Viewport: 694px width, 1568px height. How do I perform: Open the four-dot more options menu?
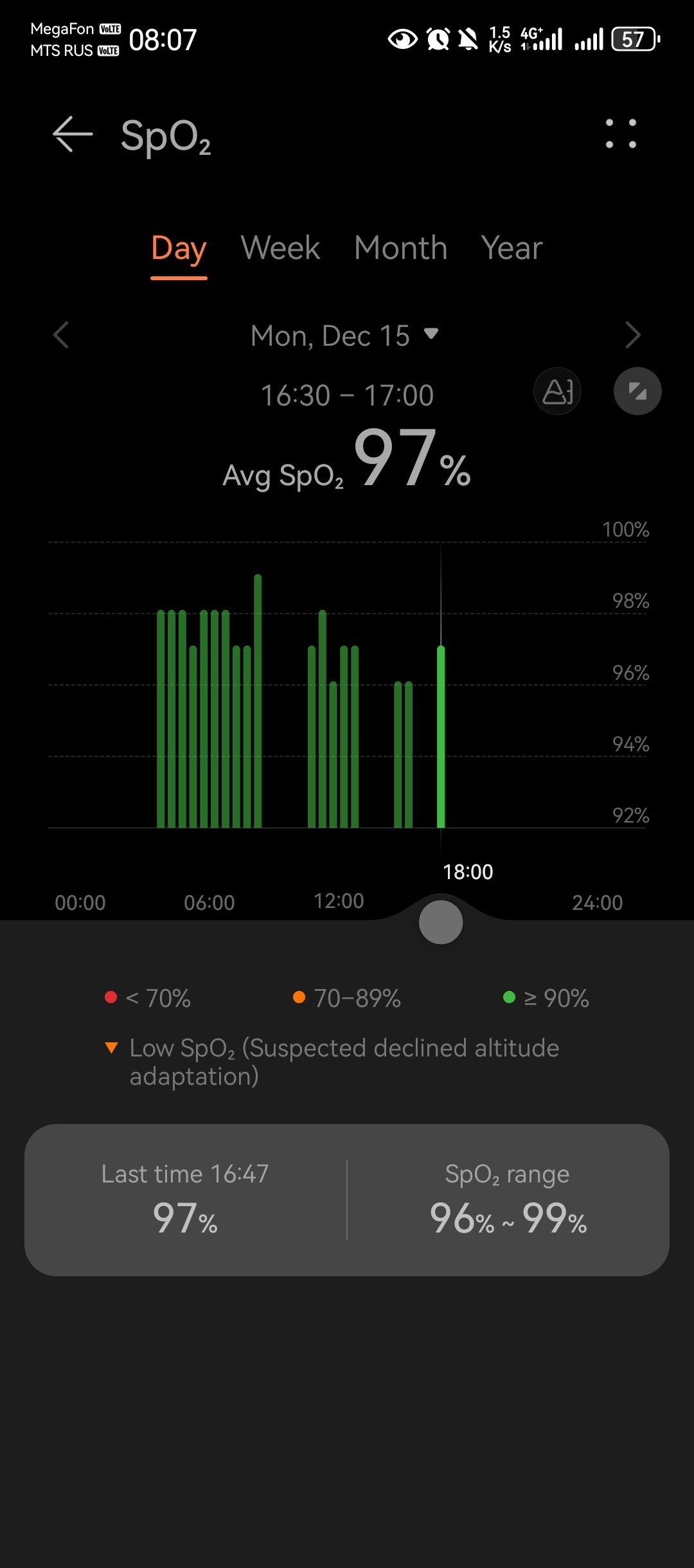(621, 134)
